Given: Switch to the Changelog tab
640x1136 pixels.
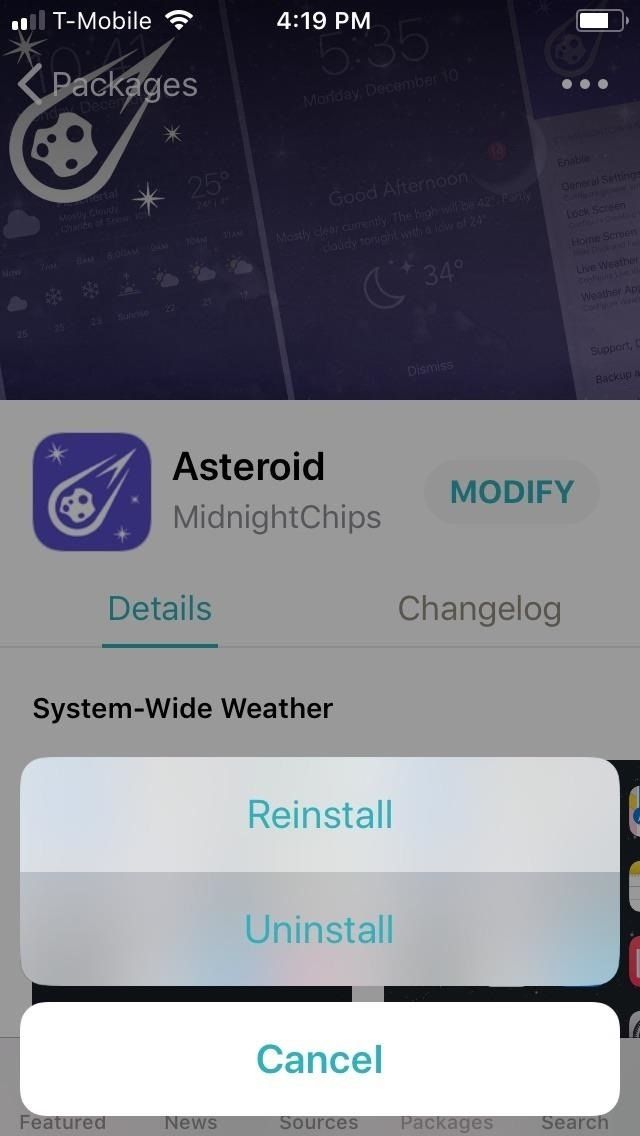Looking at the screenshot, I should pos(479,608).
